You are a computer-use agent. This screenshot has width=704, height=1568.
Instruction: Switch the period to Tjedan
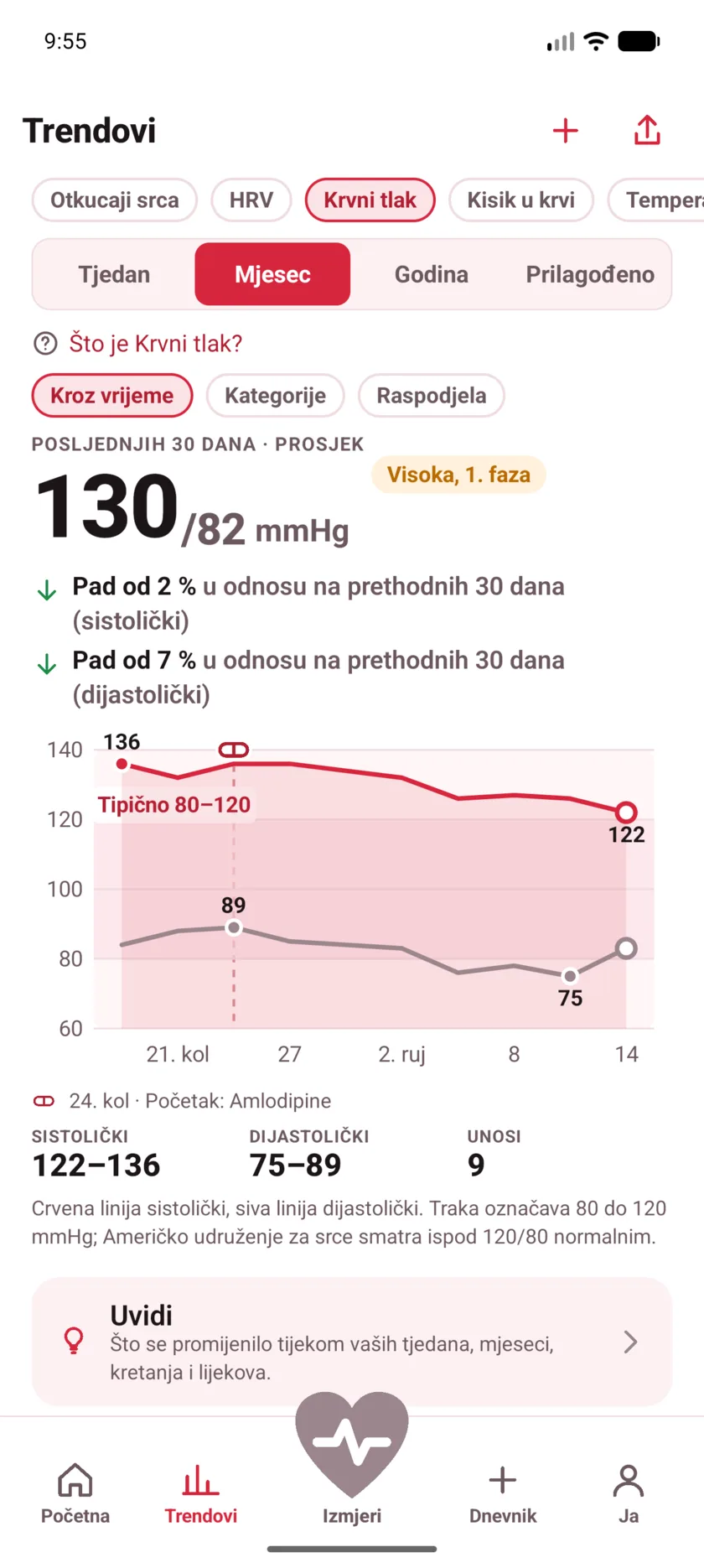tap(114, 274)
